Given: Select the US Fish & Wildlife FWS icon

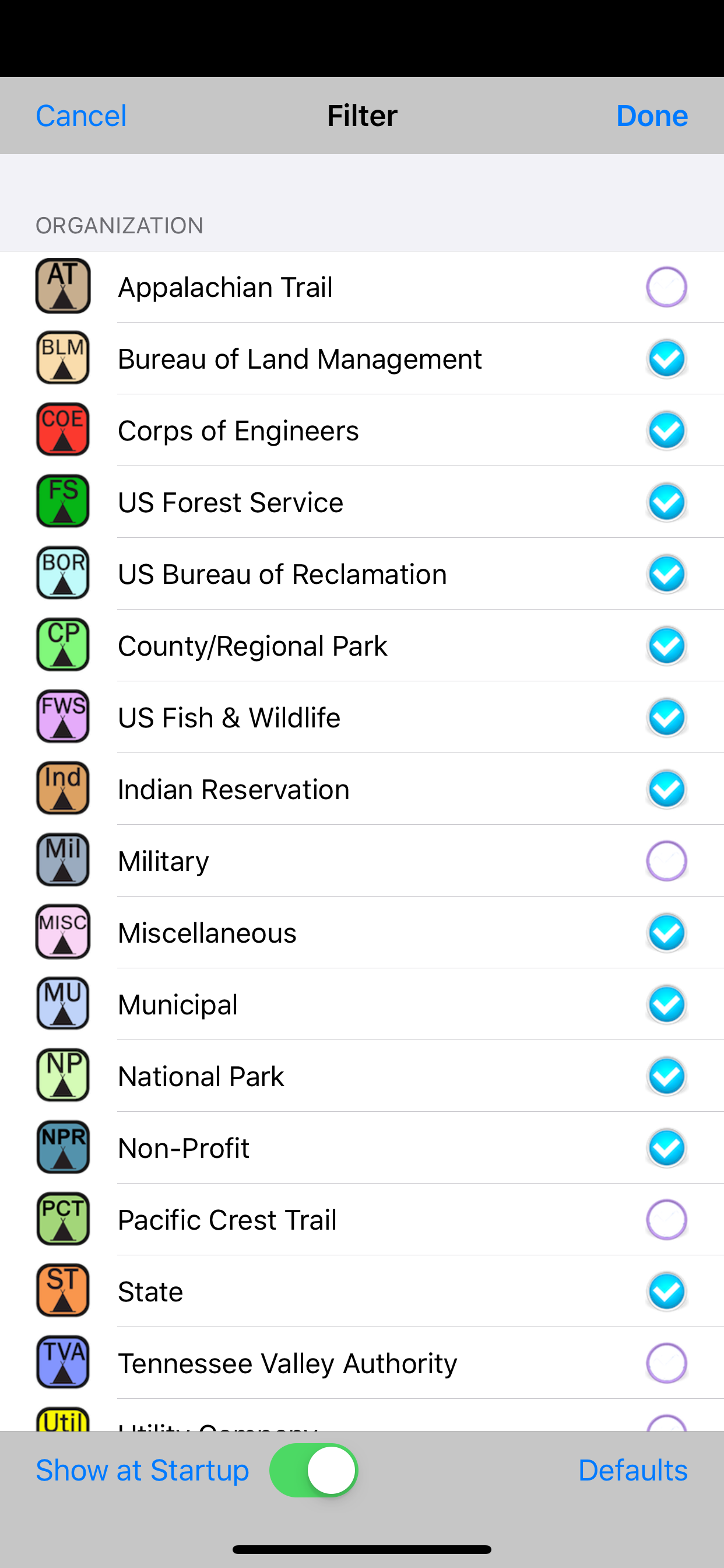Looking at the screenshot, I should pyautogui.click(x=63, y=716).
